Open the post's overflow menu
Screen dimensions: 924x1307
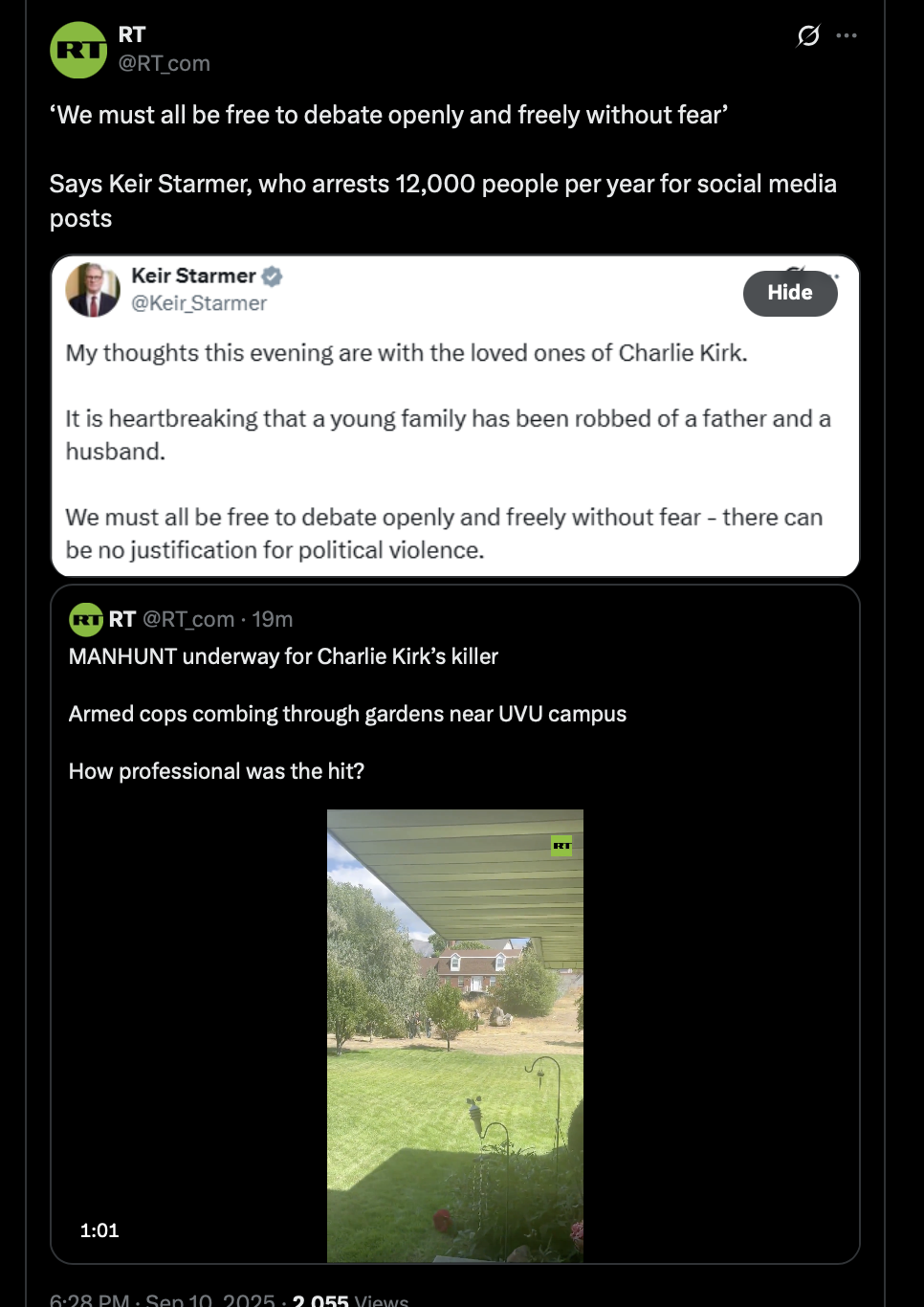click(x=847, y=36)
